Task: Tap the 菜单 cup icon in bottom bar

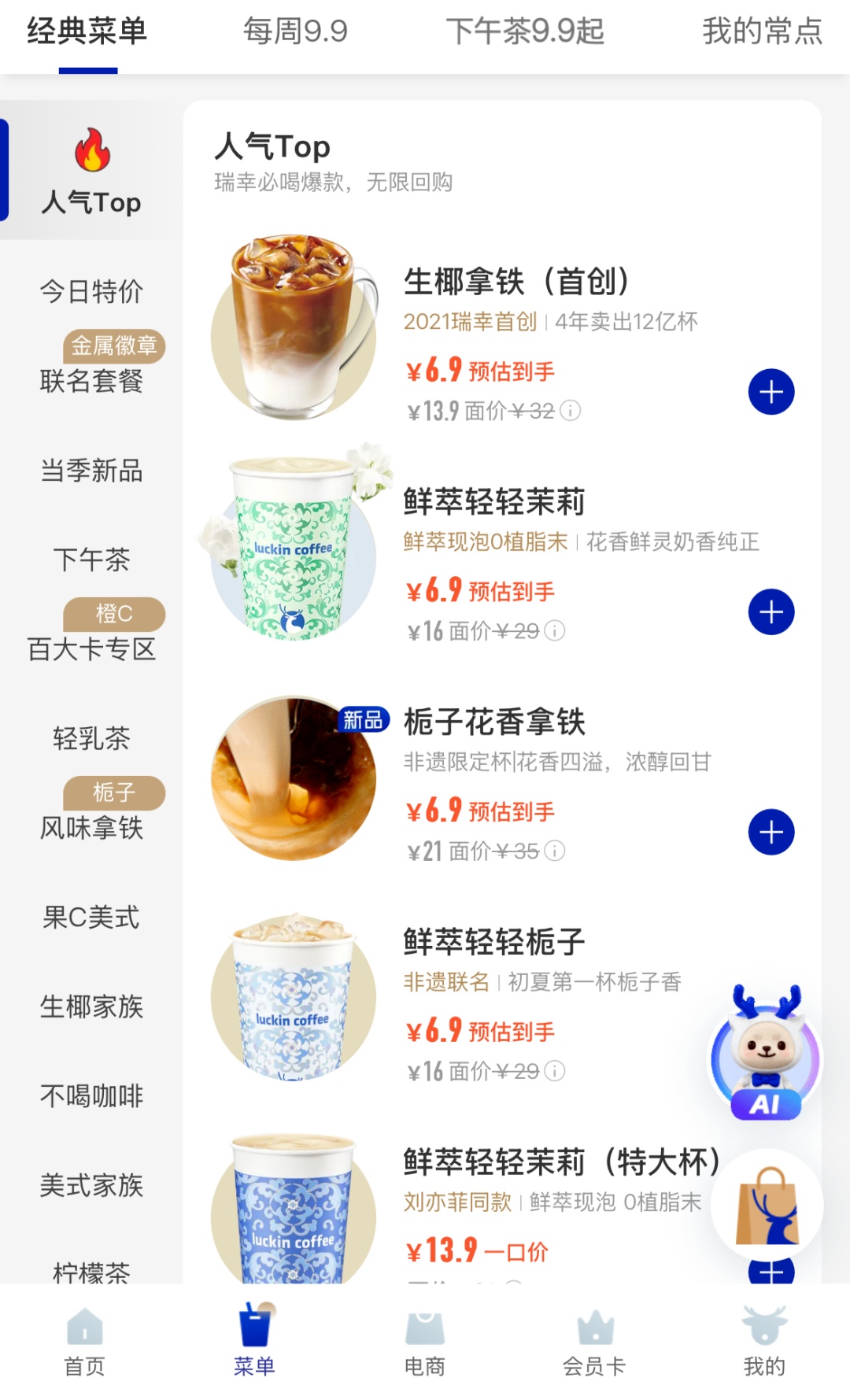Action: point(255,1328)
